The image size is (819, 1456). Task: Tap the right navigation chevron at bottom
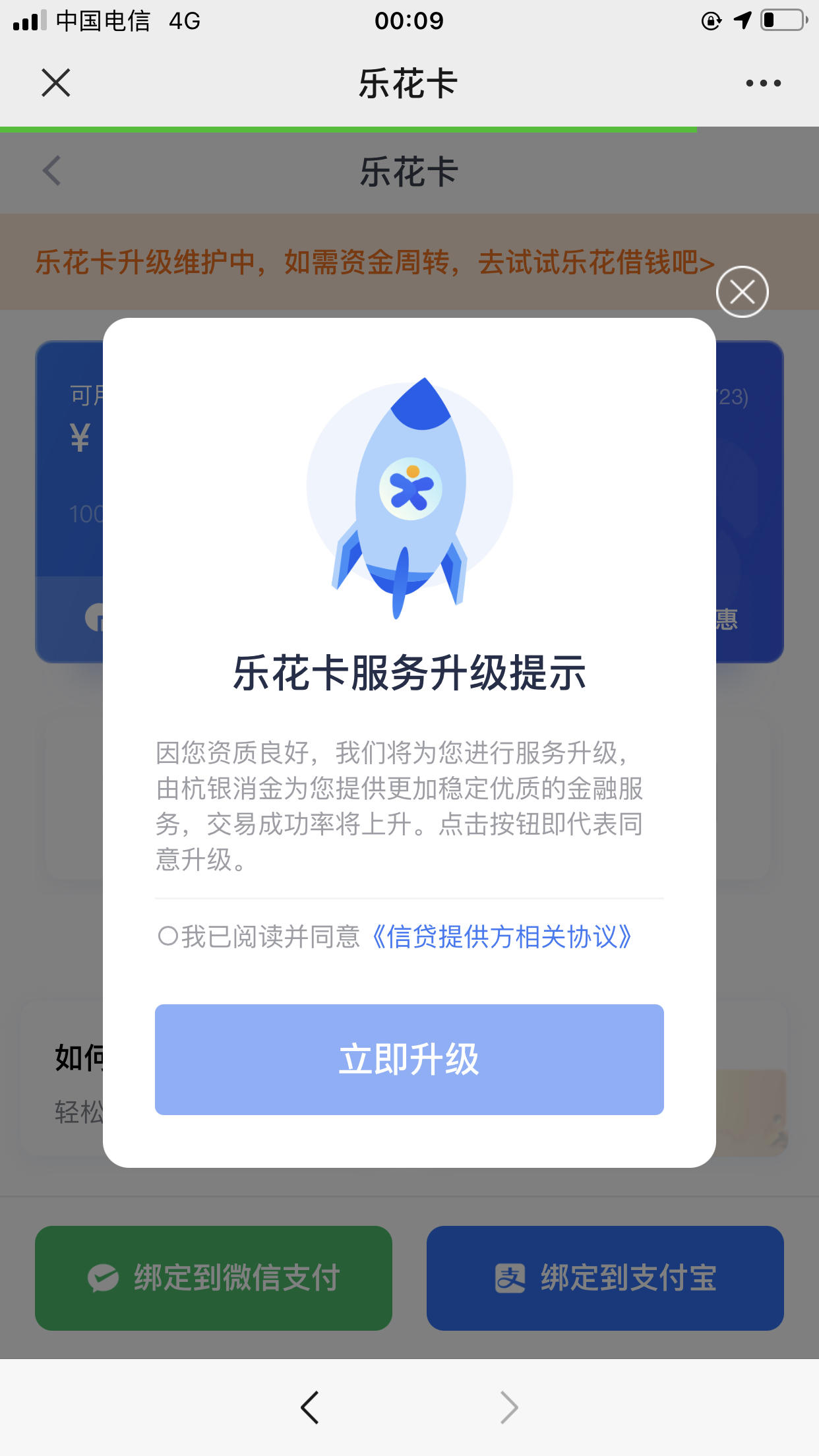tap(508, 1407)
